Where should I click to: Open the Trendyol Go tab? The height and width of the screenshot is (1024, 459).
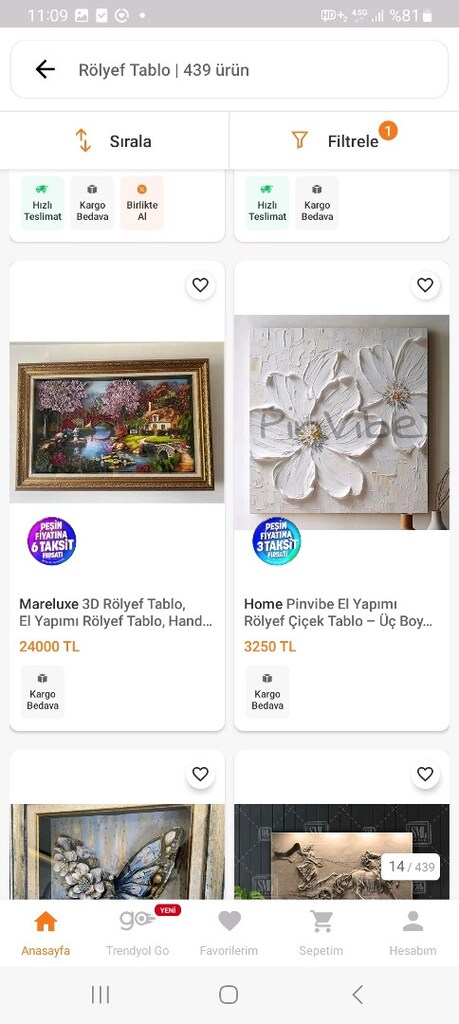pyautogui.click(x=138, y=933)
